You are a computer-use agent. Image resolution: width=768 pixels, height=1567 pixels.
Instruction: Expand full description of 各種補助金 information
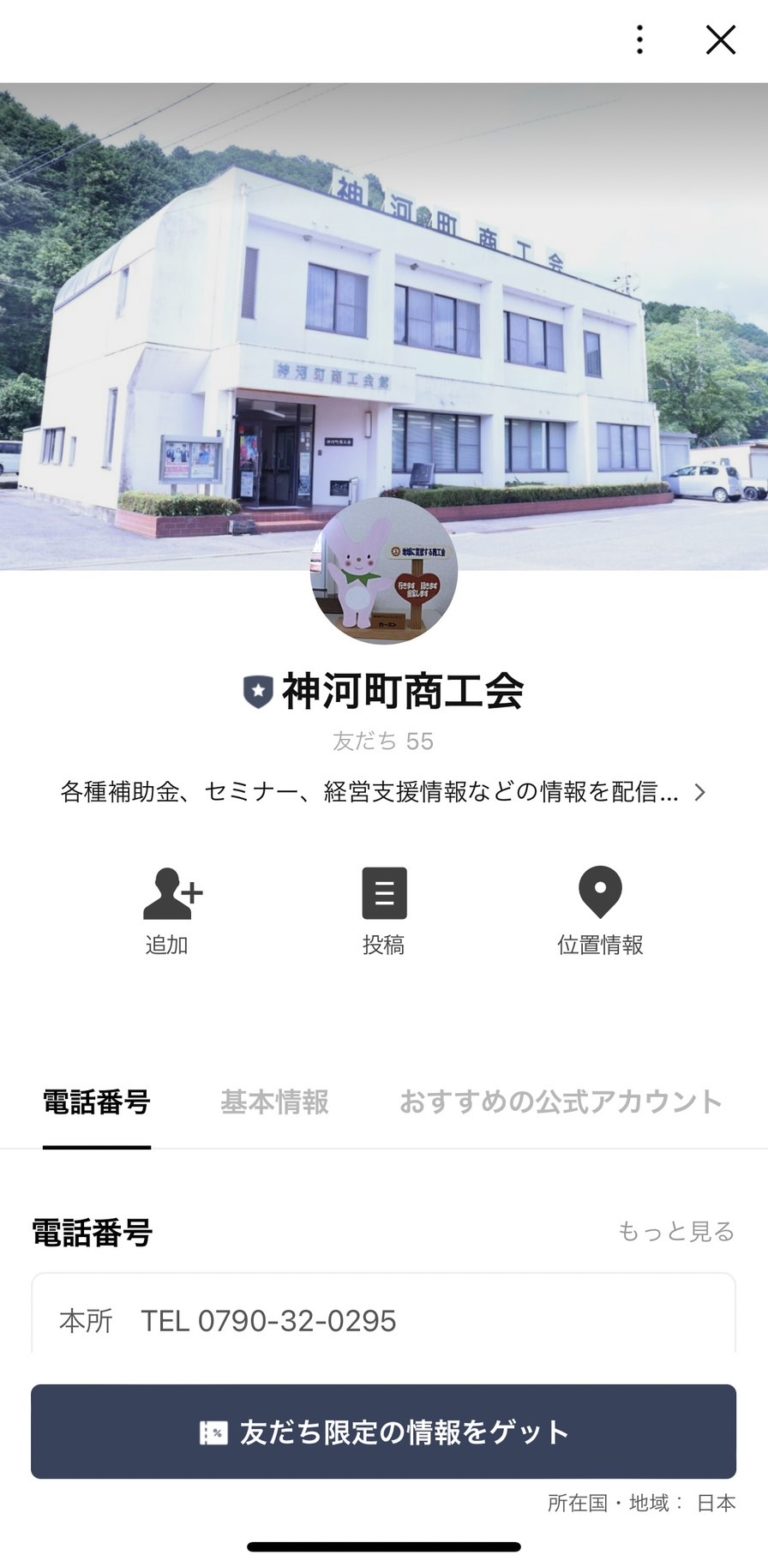click(x=370, y=790)
